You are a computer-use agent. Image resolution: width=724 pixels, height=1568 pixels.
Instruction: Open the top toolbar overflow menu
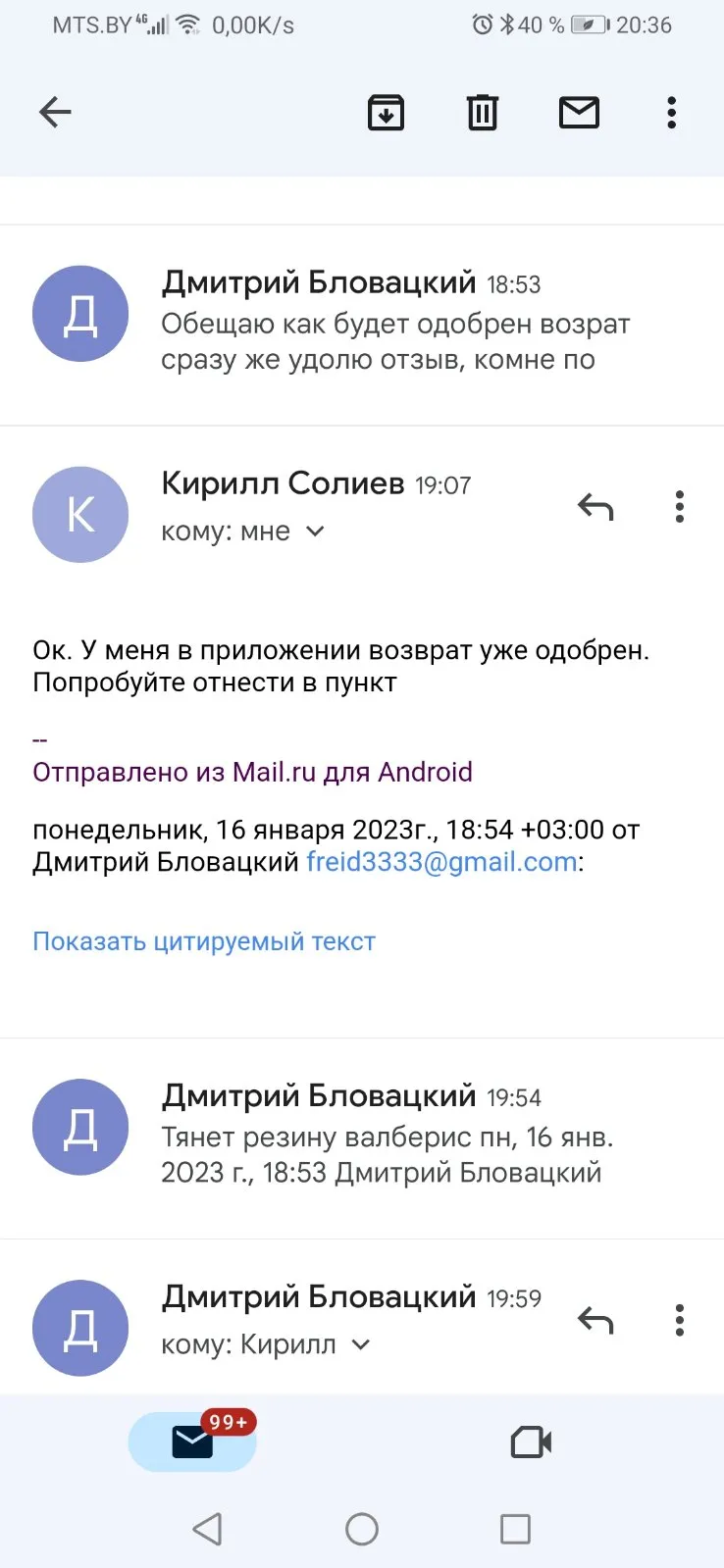coord(672,113)
